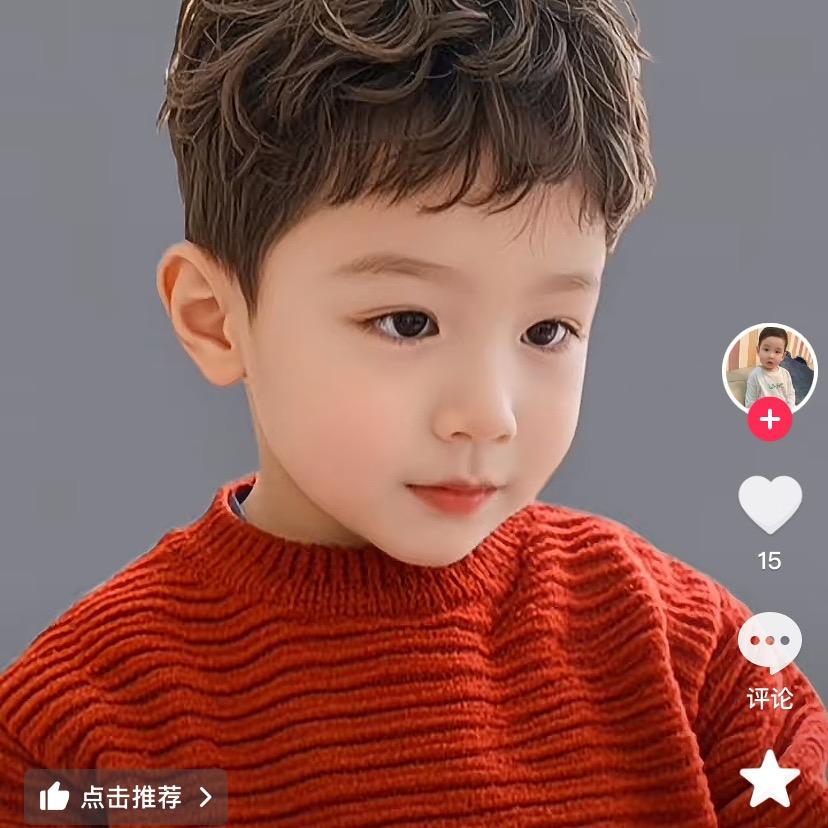
Task: Open the creator's profile avatar
Action: 769,367
